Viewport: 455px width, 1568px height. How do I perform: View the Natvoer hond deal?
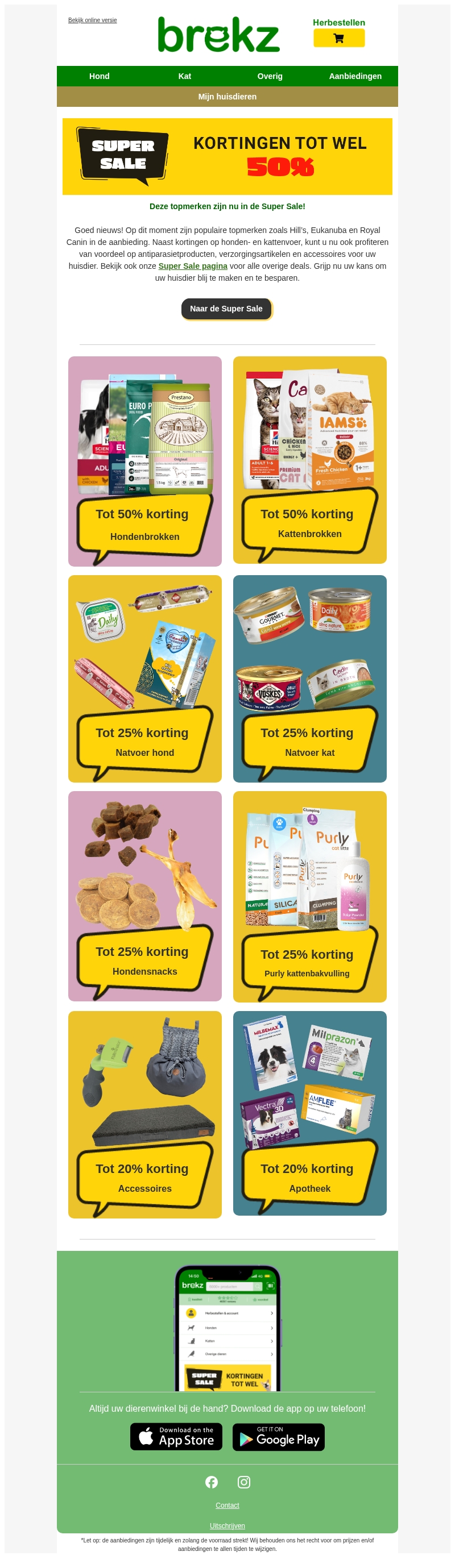[x=145, y=678]
